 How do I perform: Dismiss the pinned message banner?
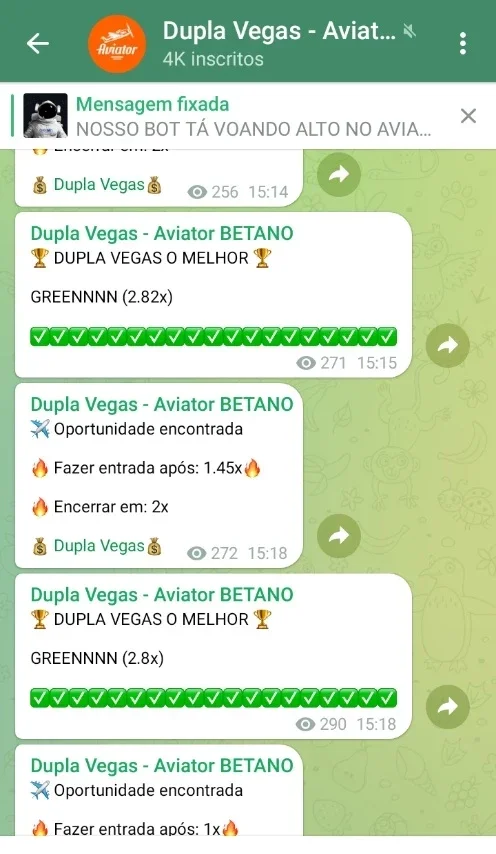pyautogui.click(x=468, y=116)
